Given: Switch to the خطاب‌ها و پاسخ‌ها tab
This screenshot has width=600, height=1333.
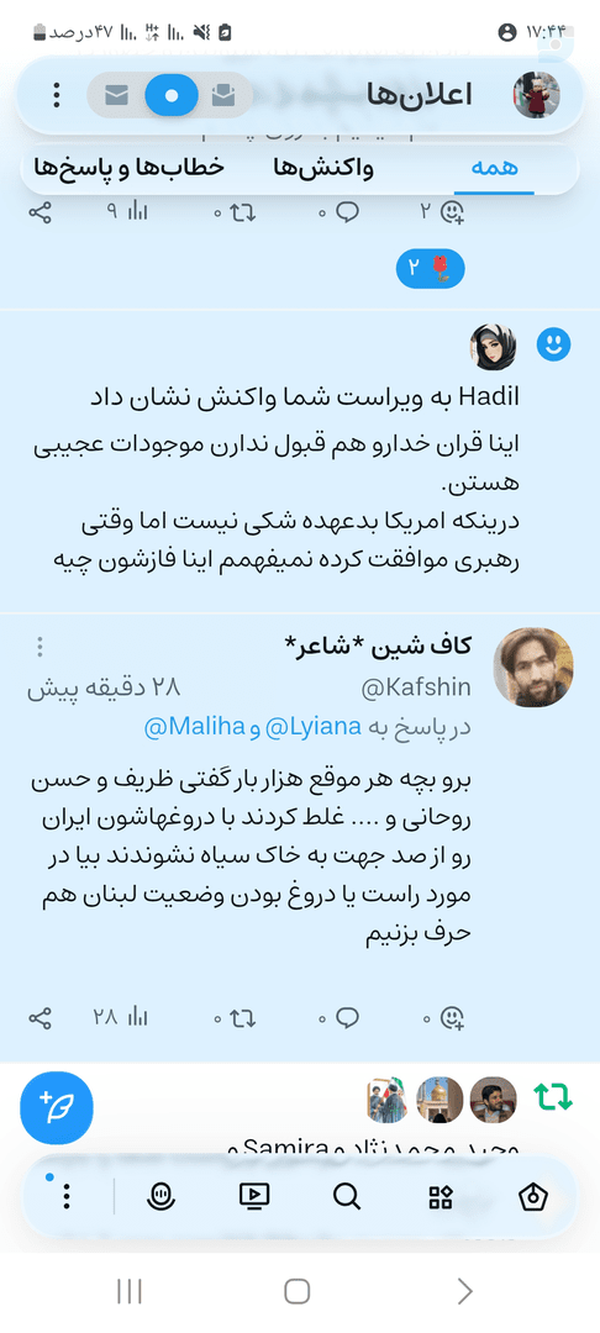Looking at the screenshot, I should tap(129, 167).
